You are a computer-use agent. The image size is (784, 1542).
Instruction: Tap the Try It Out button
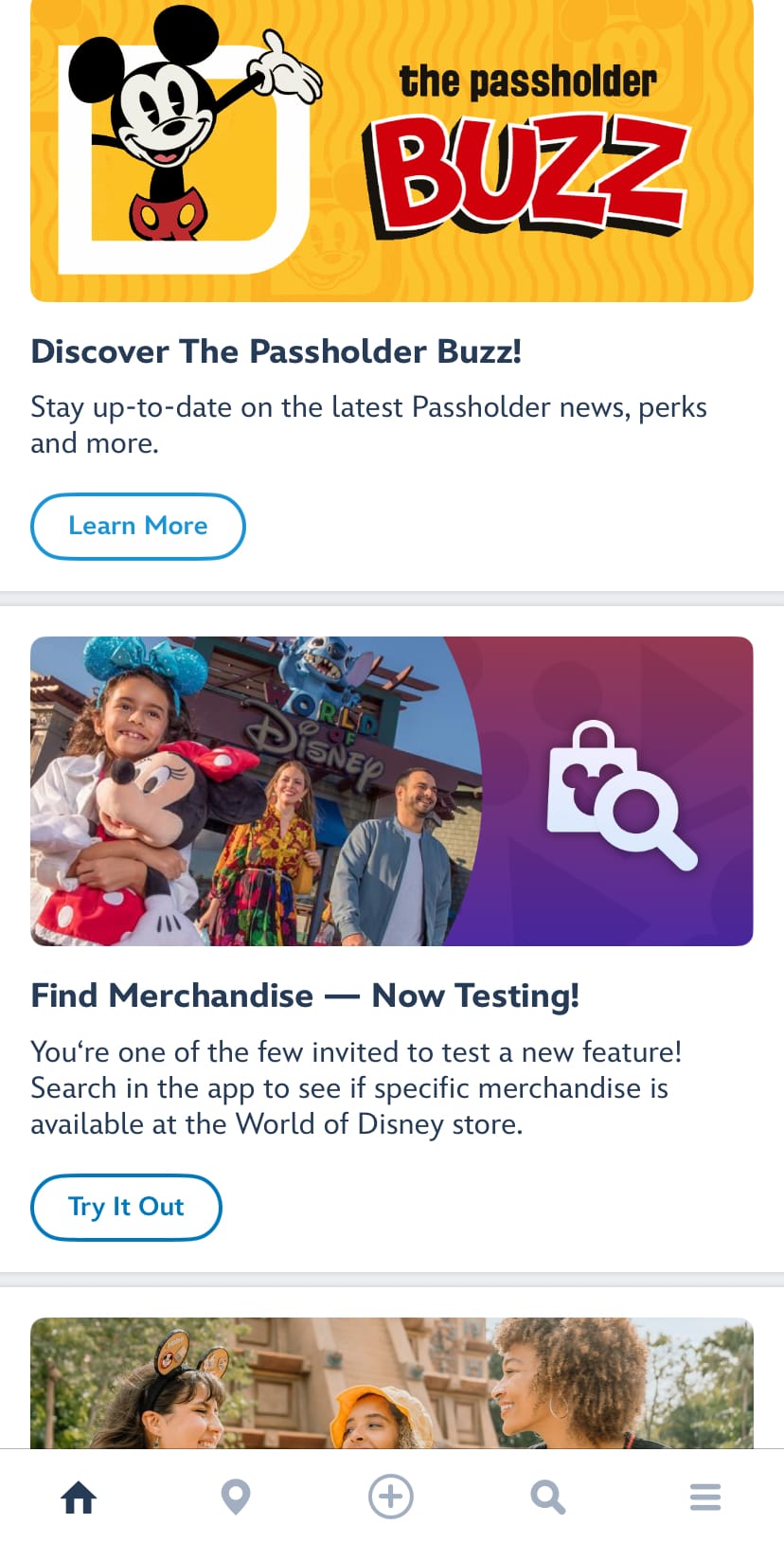[x=126, y=1207]
